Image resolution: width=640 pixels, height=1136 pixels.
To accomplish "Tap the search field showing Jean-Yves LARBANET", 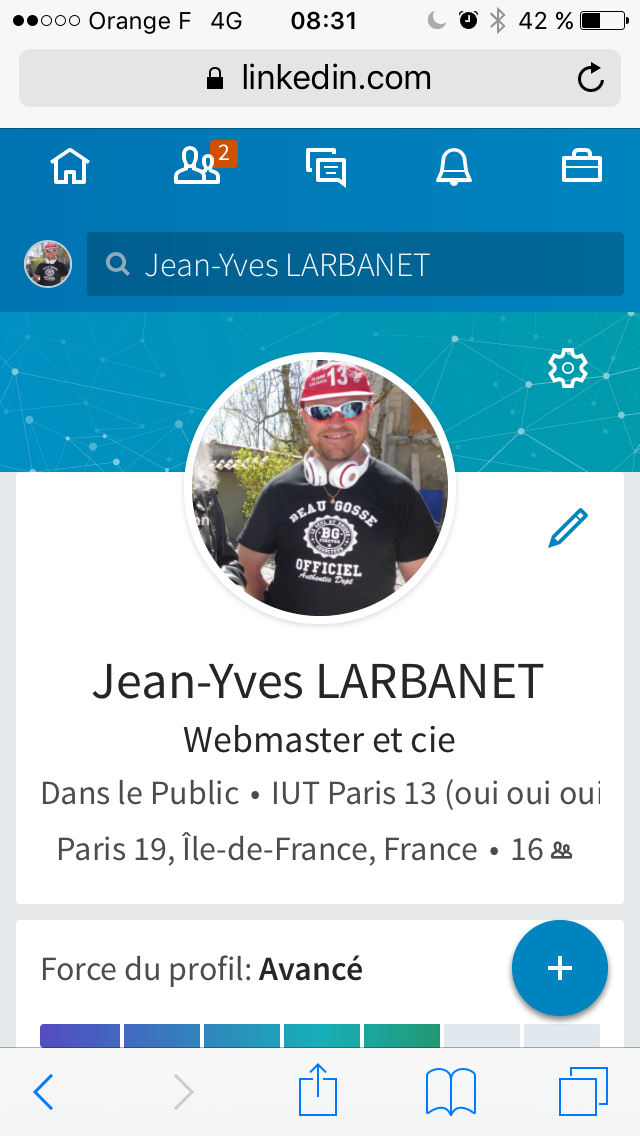I will [355, 264].
